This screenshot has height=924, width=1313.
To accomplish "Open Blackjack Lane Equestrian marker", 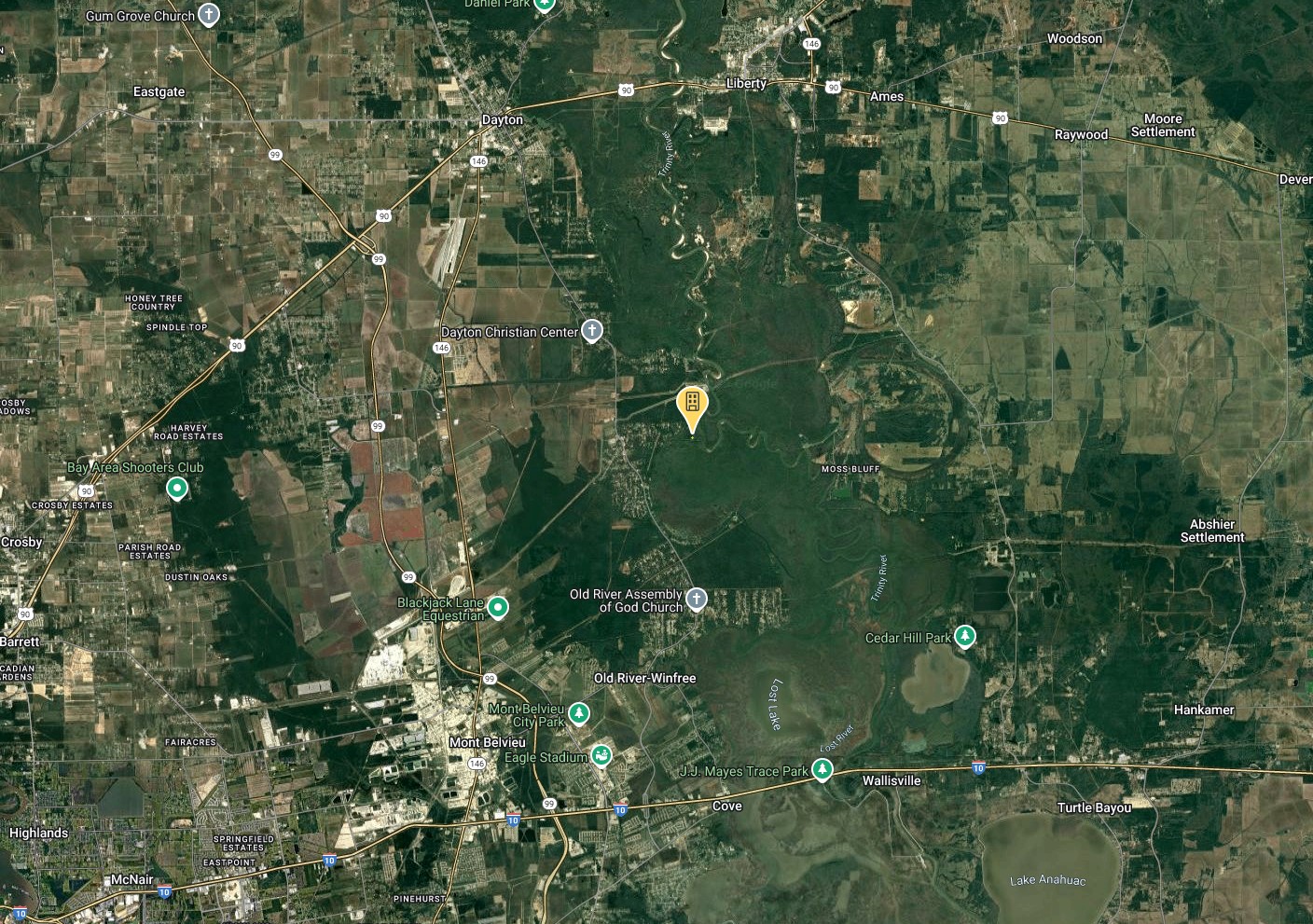I will 499,609.
